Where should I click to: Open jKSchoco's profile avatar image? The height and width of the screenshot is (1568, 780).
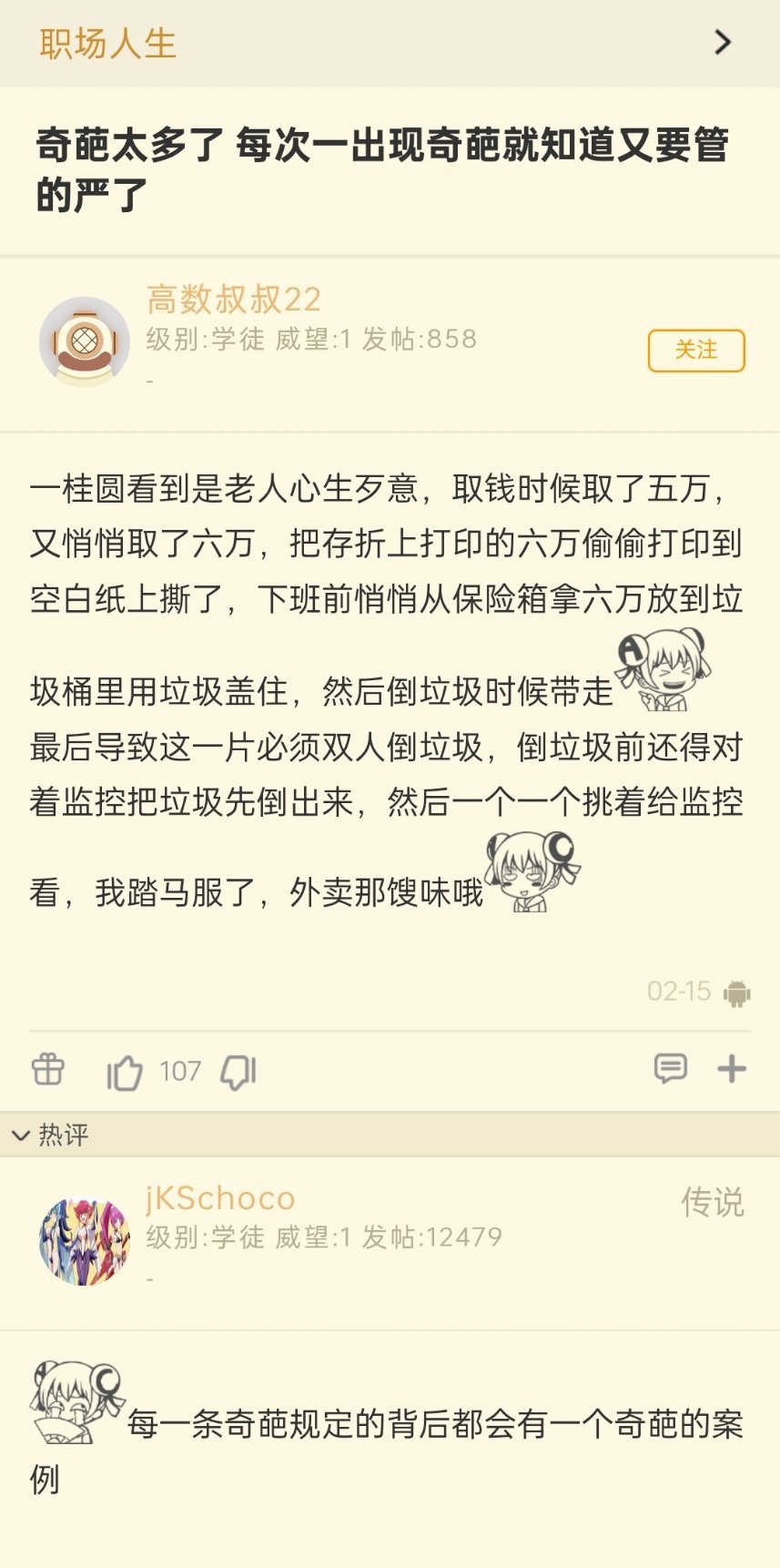point(84,1239)
